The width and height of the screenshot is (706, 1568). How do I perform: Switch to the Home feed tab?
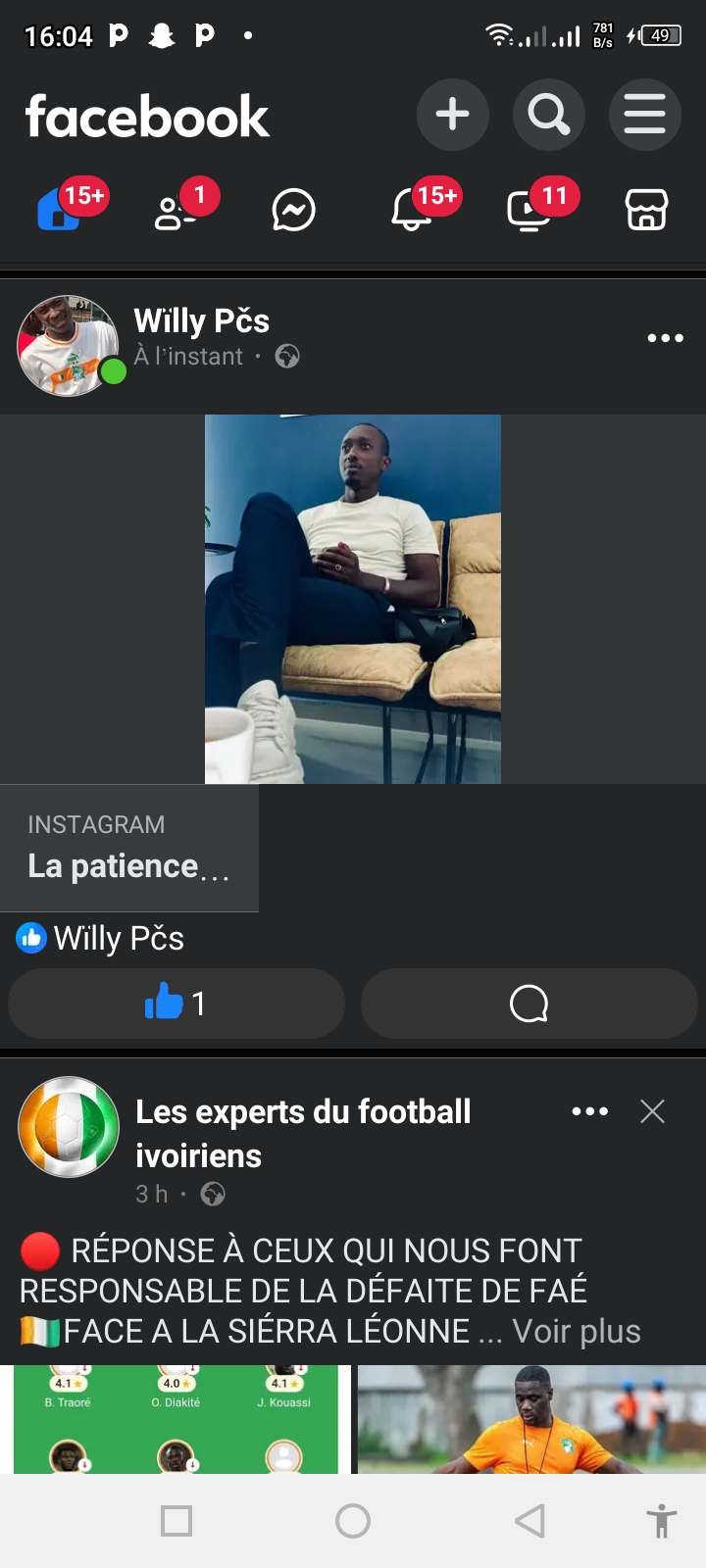click(x=61, y=209)
